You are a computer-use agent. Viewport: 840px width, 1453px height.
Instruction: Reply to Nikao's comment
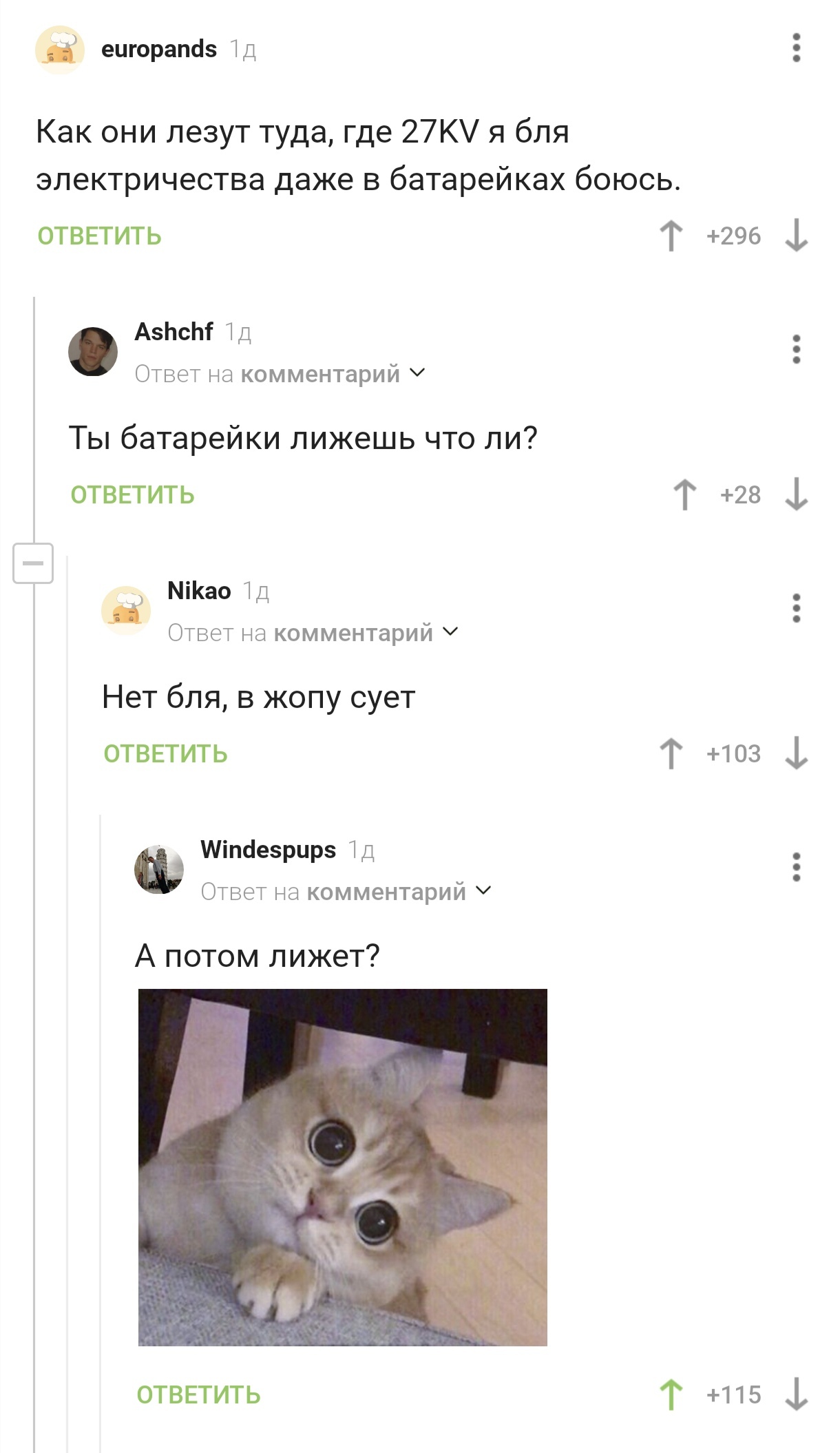tap(165, 754)
